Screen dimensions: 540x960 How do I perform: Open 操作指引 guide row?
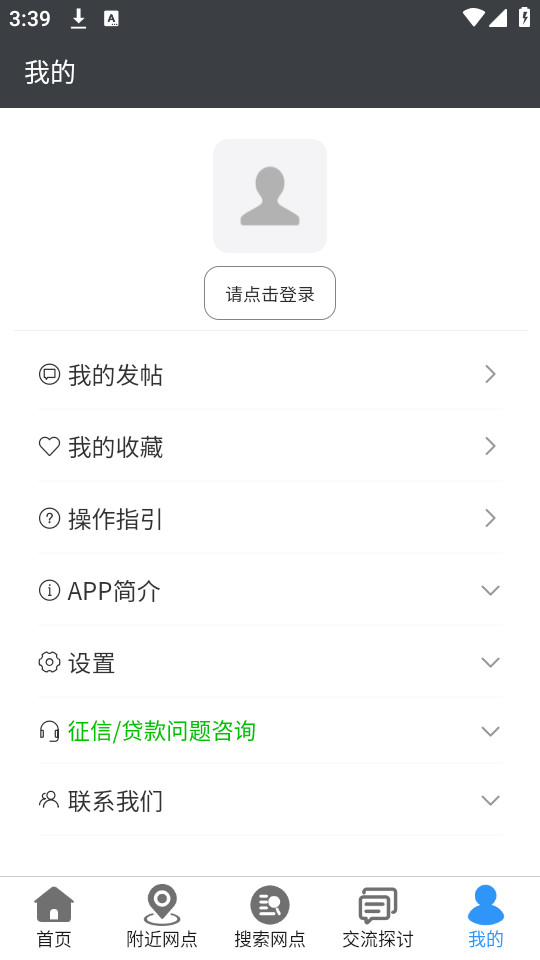tap(270, 519)
